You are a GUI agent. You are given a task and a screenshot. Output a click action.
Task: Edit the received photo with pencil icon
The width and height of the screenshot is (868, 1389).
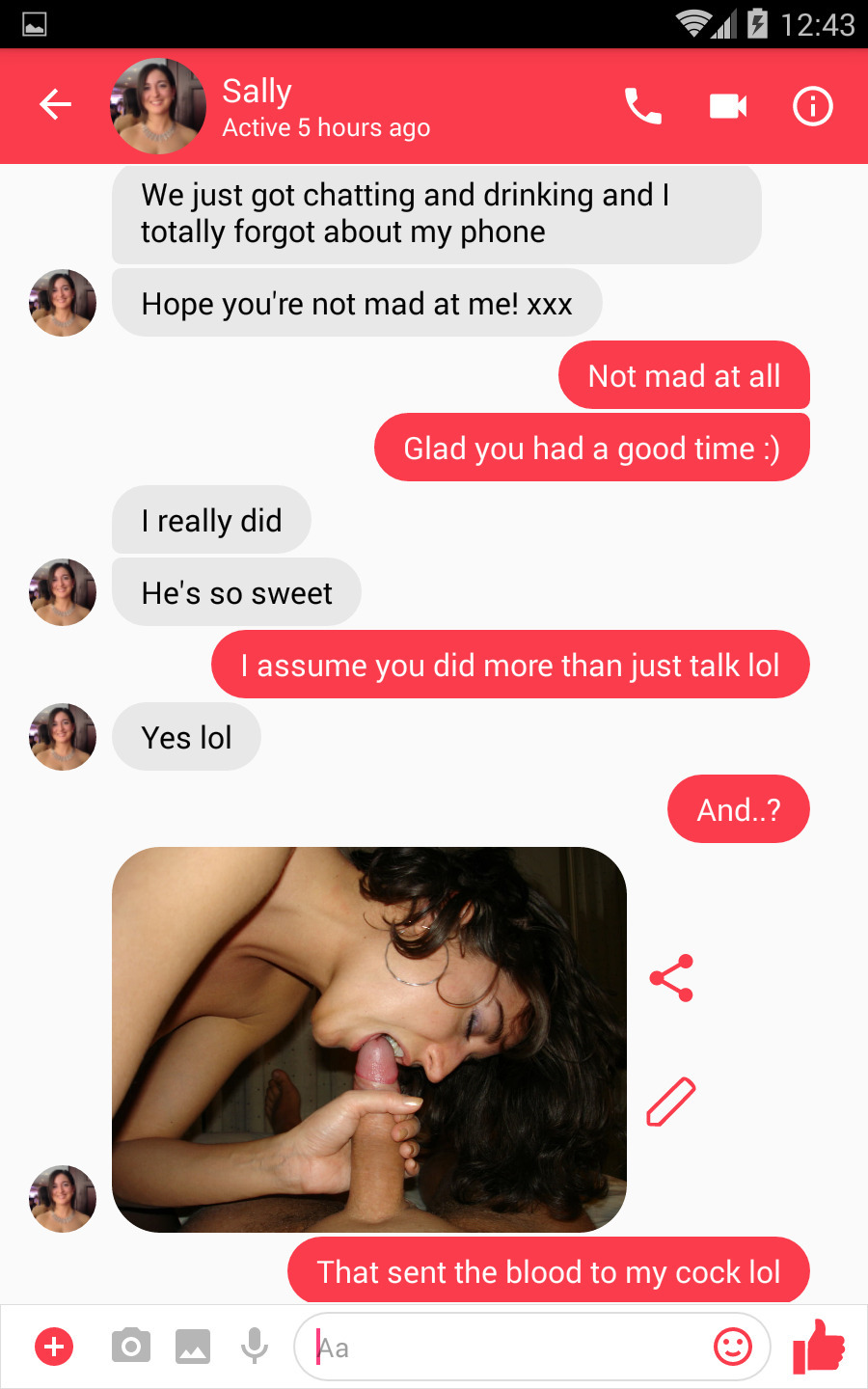click(x=671, y=1102)
